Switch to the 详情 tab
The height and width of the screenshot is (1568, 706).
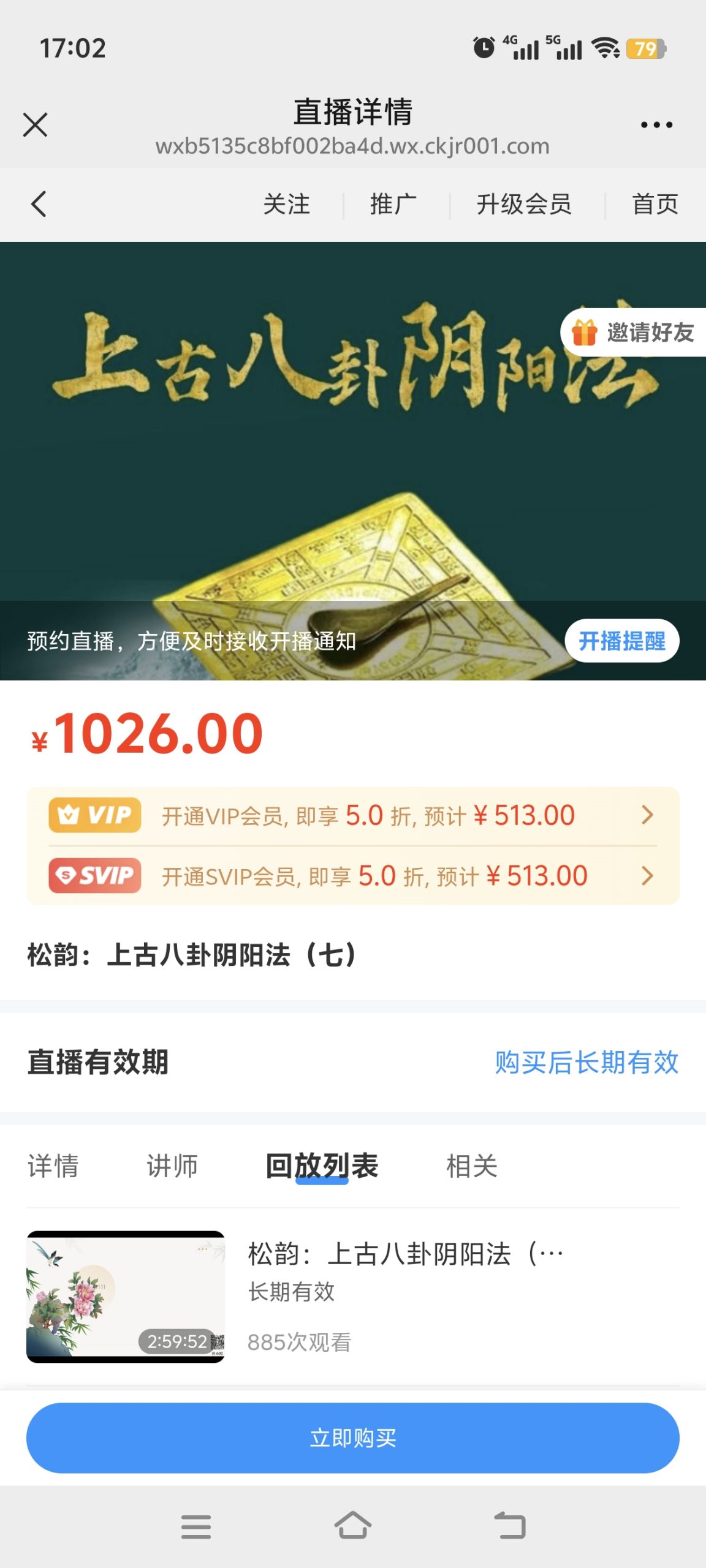53,1166
